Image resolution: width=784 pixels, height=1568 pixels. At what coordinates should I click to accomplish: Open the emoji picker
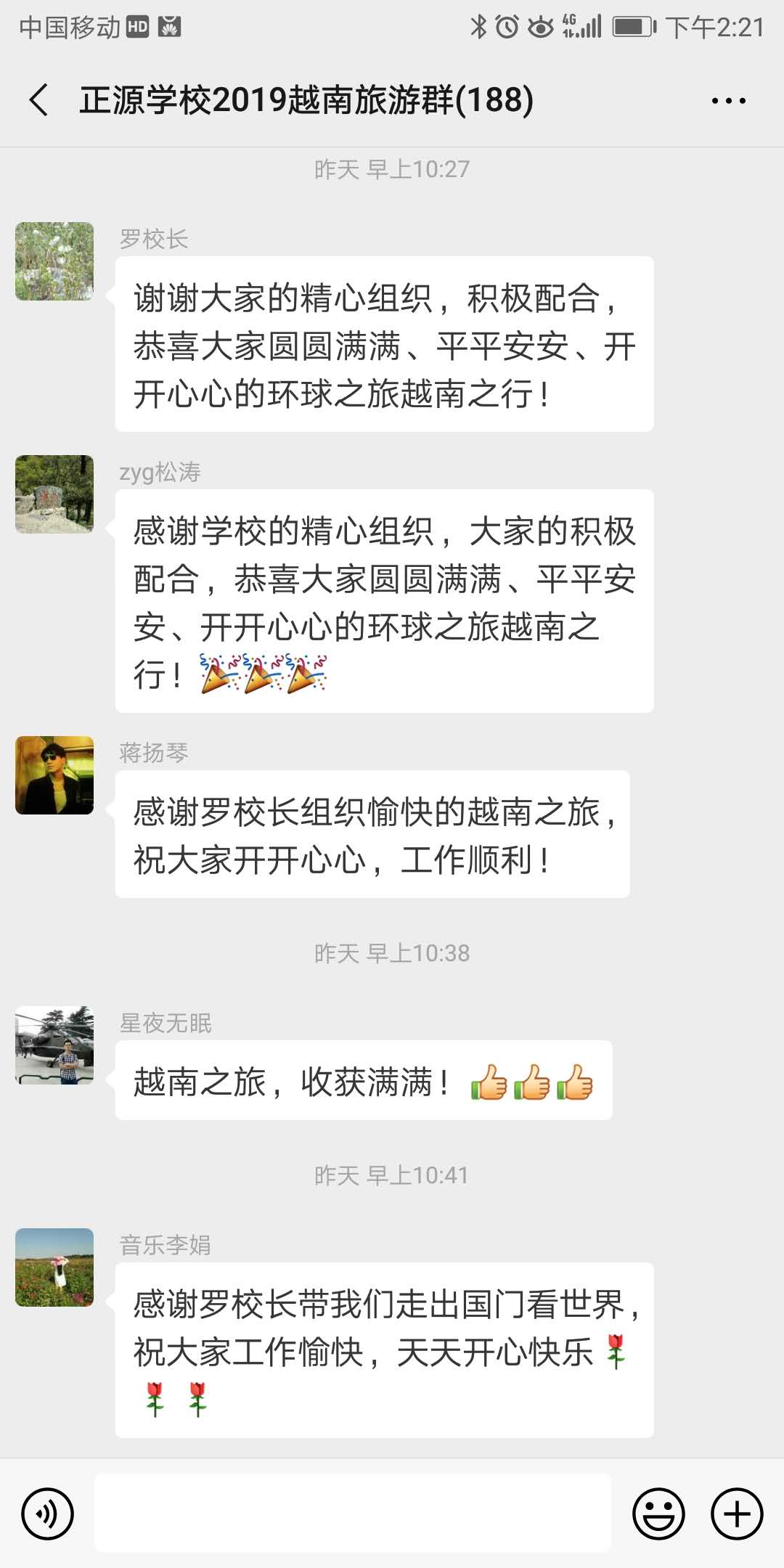[658, 1514]
